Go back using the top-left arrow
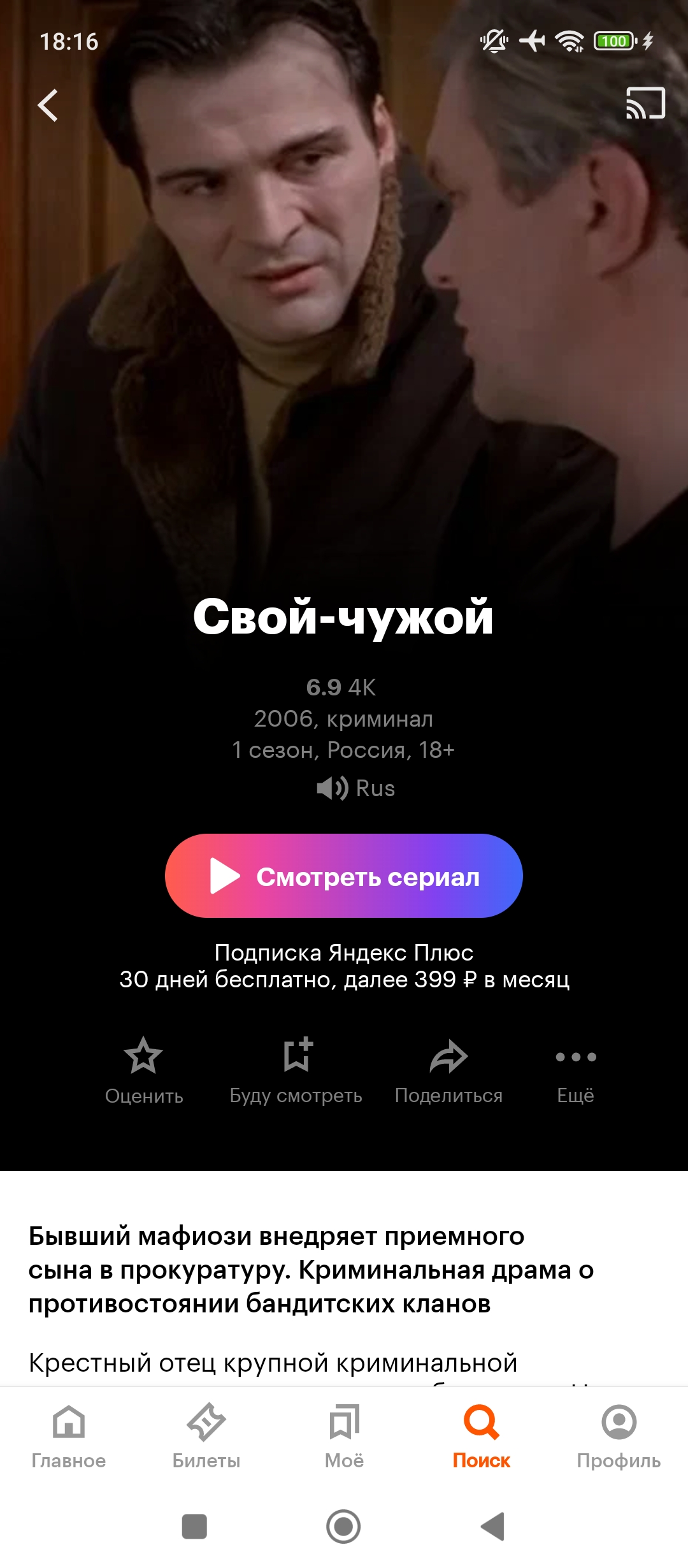 coord(48,105)
